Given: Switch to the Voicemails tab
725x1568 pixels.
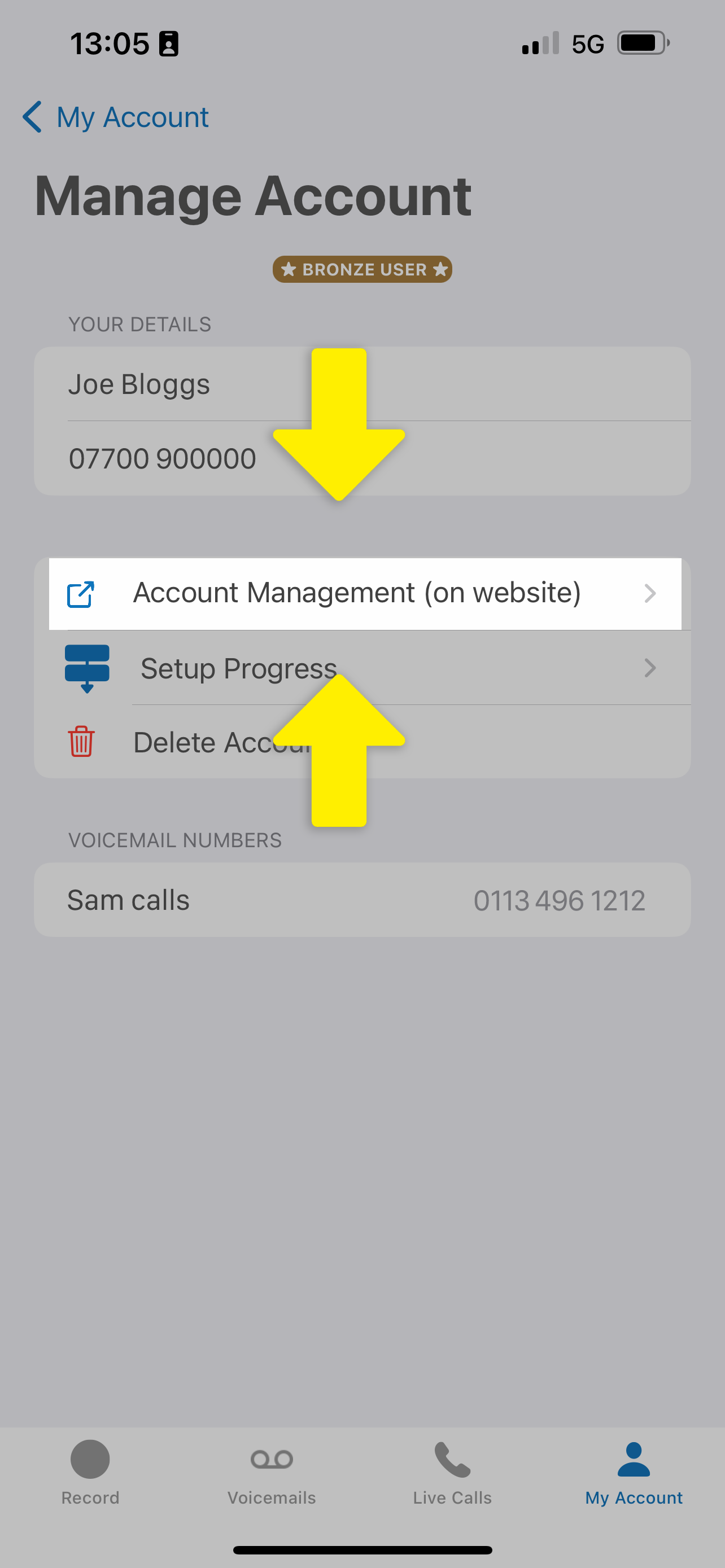Looking at the screenshot, I should click(x=272, y=1470).
